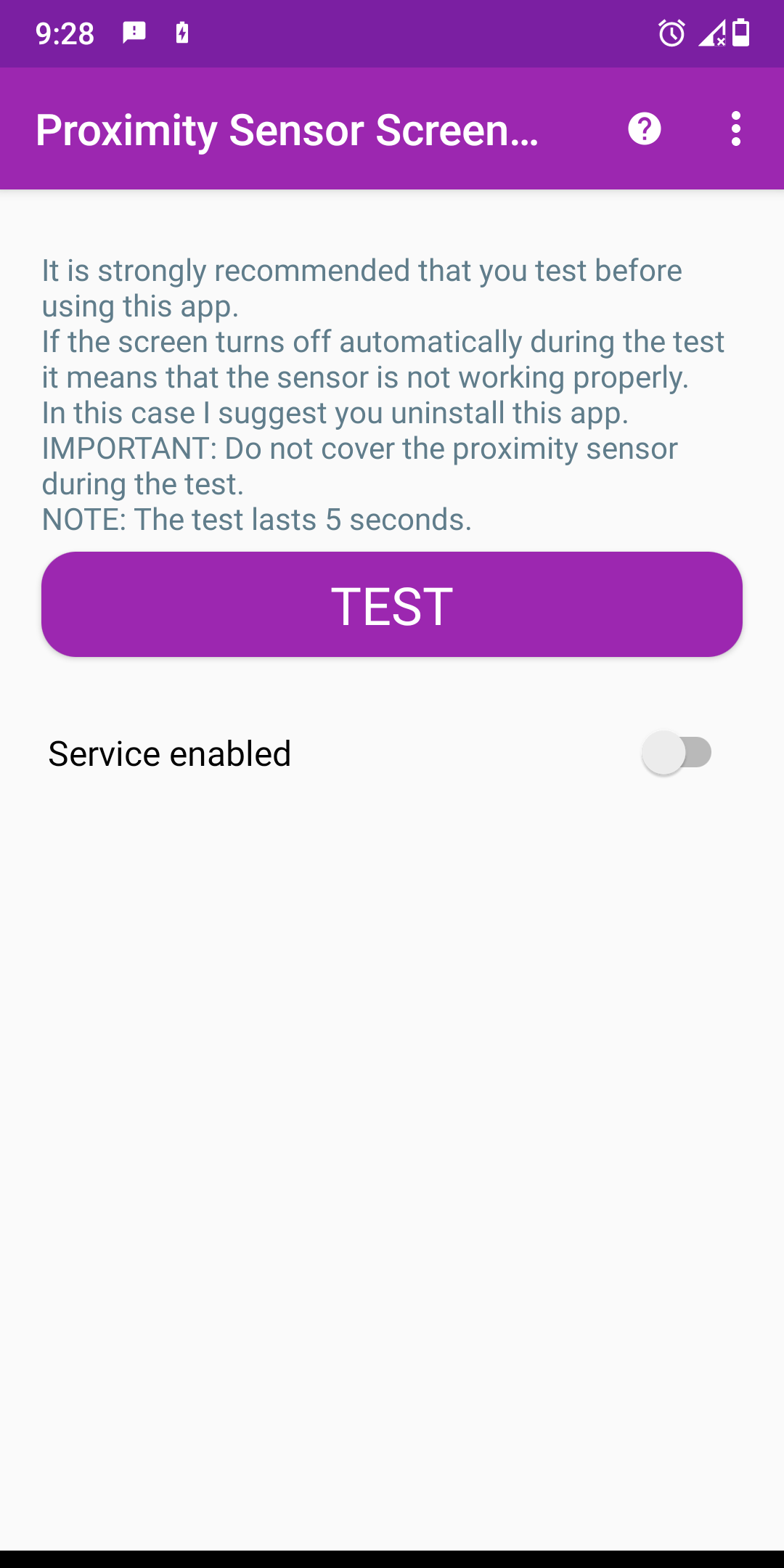Open the three-dot overflow menu
The image size is (784, 1568).
pos(735,129)
